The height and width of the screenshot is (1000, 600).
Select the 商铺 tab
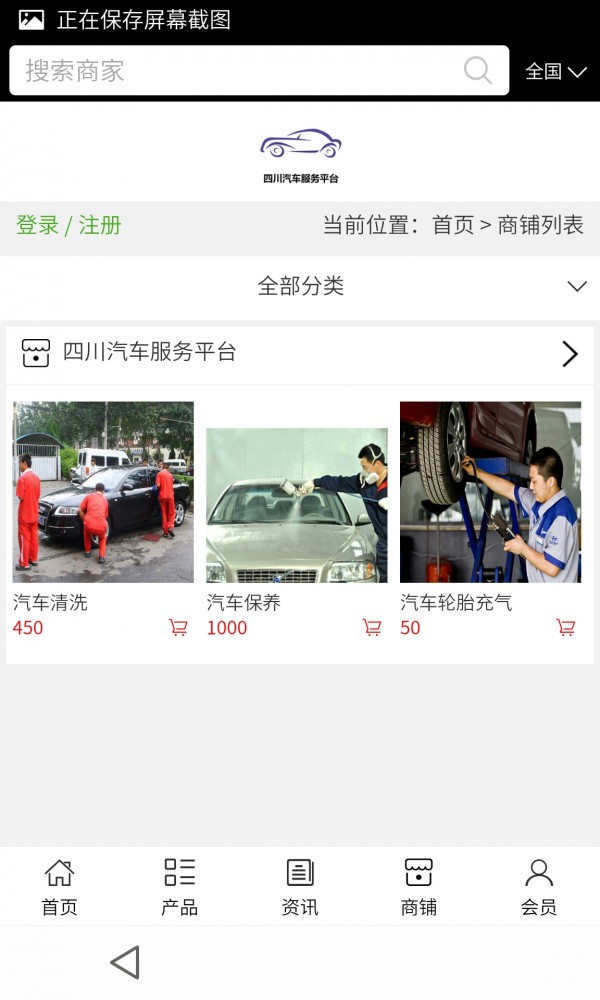[419, 887]
